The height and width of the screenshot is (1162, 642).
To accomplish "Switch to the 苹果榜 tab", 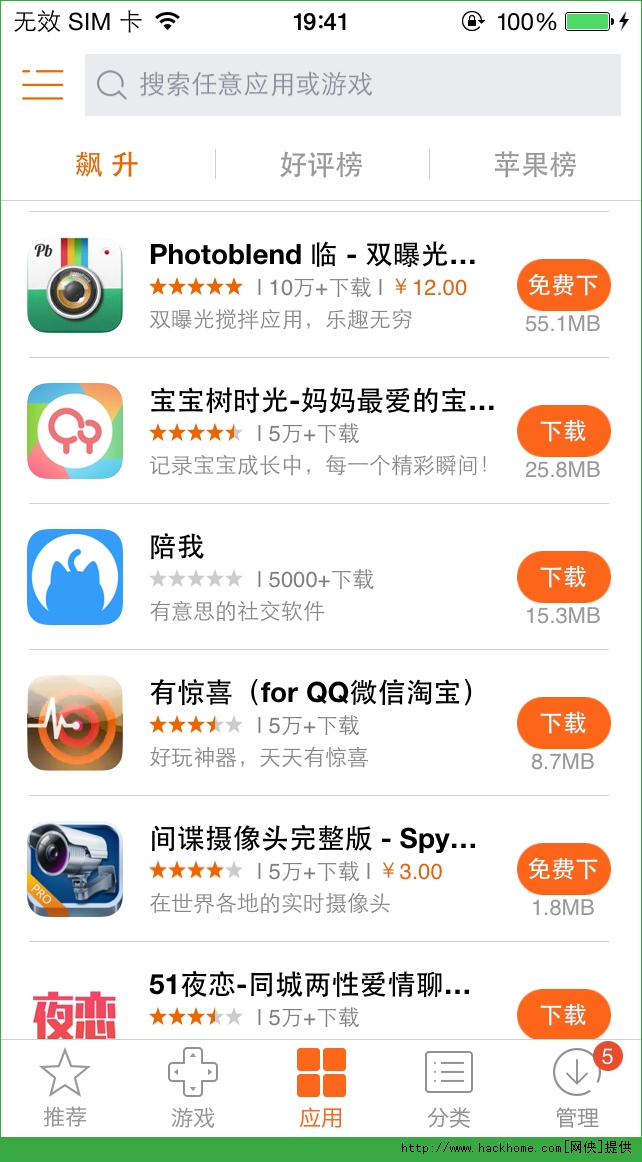I will (535, 165).
